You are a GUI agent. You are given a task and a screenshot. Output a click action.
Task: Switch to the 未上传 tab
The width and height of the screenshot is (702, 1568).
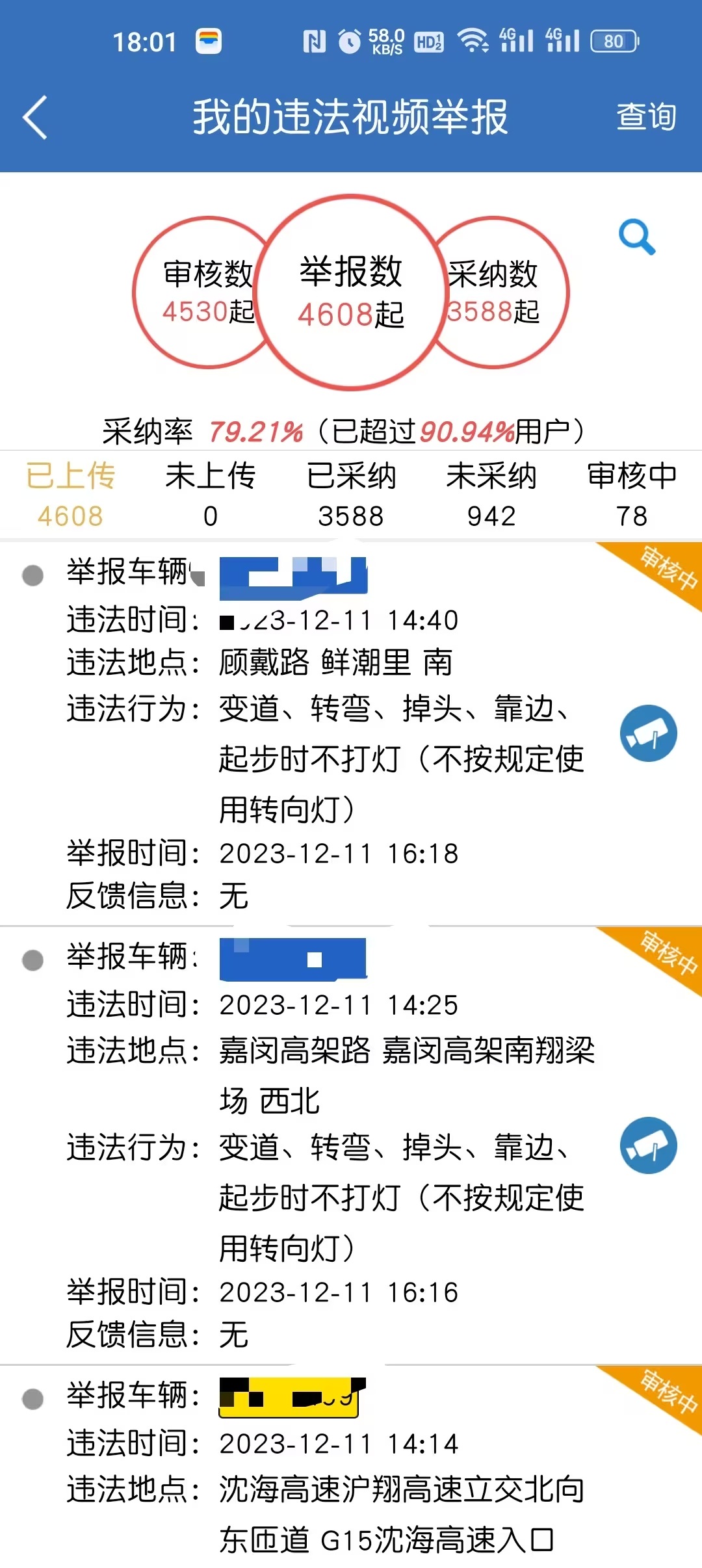[x=211, y=495]
